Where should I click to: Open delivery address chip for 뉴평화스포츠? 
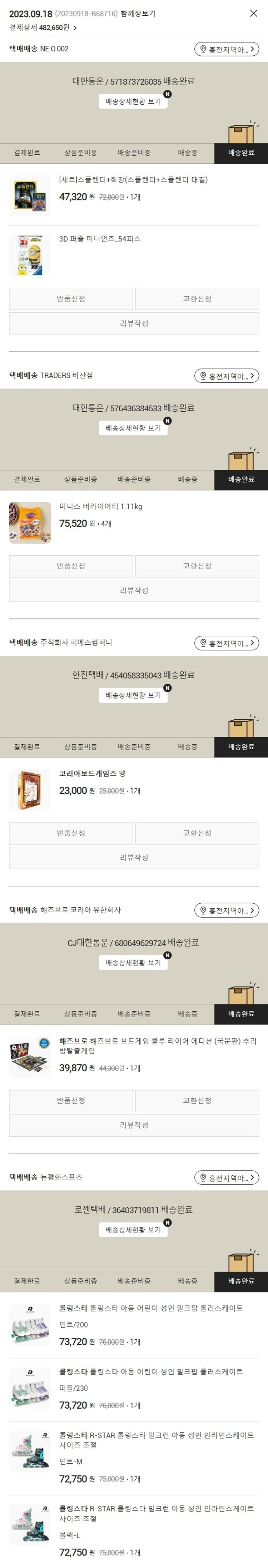(227, 1177)
